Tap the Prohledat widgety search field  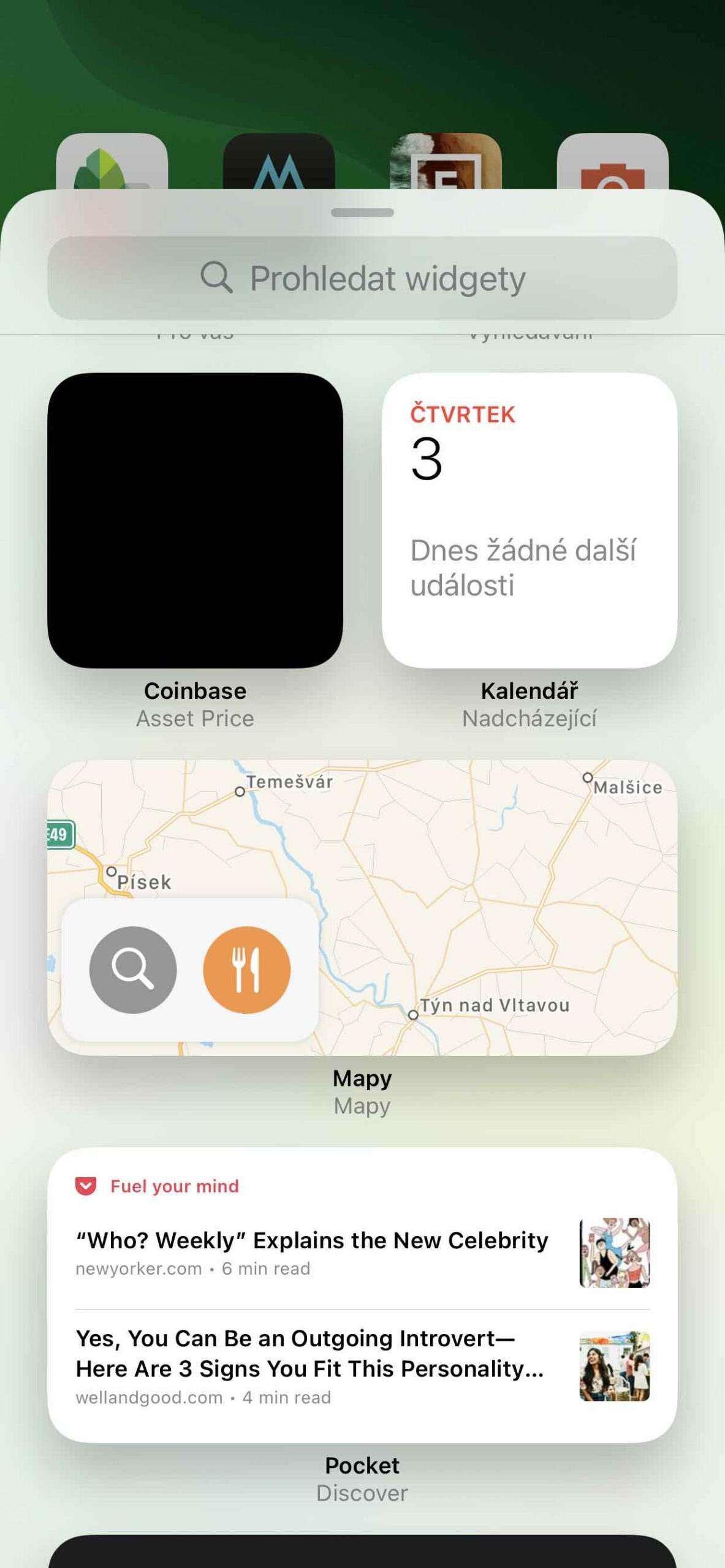(x=362, y=278)
